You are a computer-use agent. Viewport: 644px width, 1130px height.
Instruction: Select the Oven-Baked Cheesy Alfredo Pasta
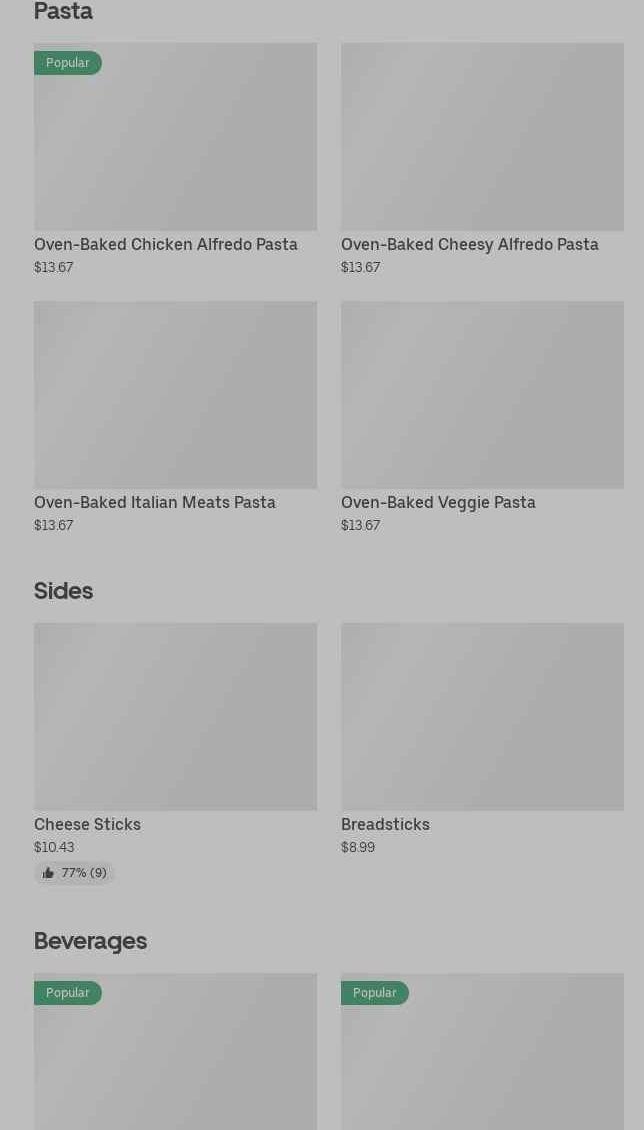point(482,159)
